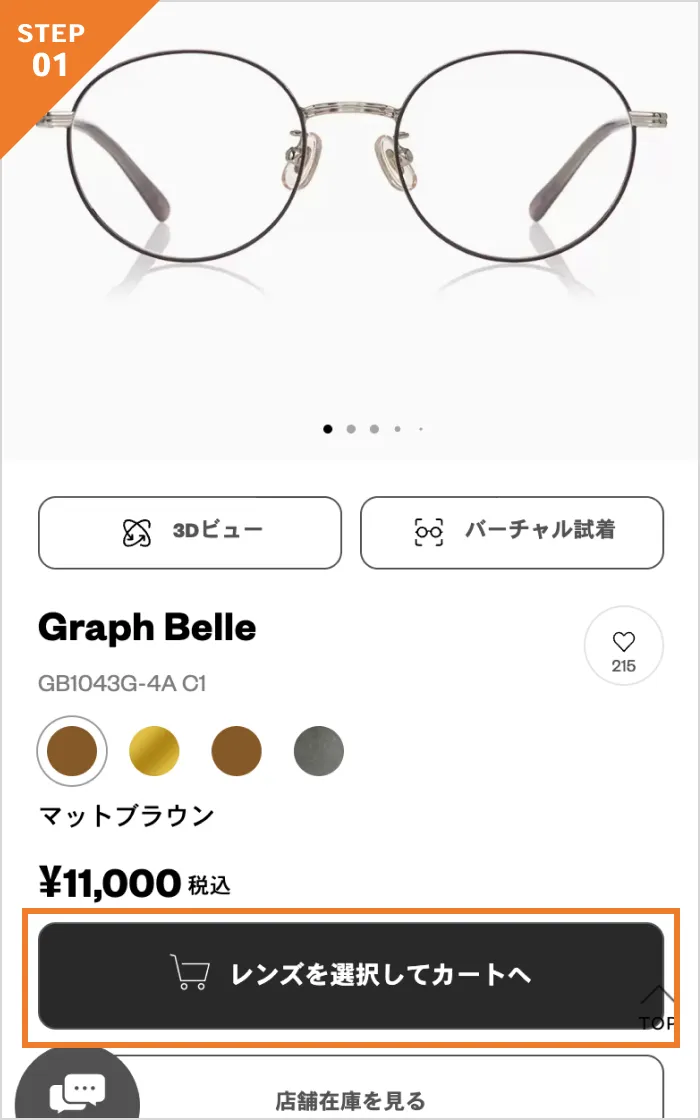This screenshot has width=700, height=1120.
Task: Open the chat support bubble
Action: tap(78, 1090)
